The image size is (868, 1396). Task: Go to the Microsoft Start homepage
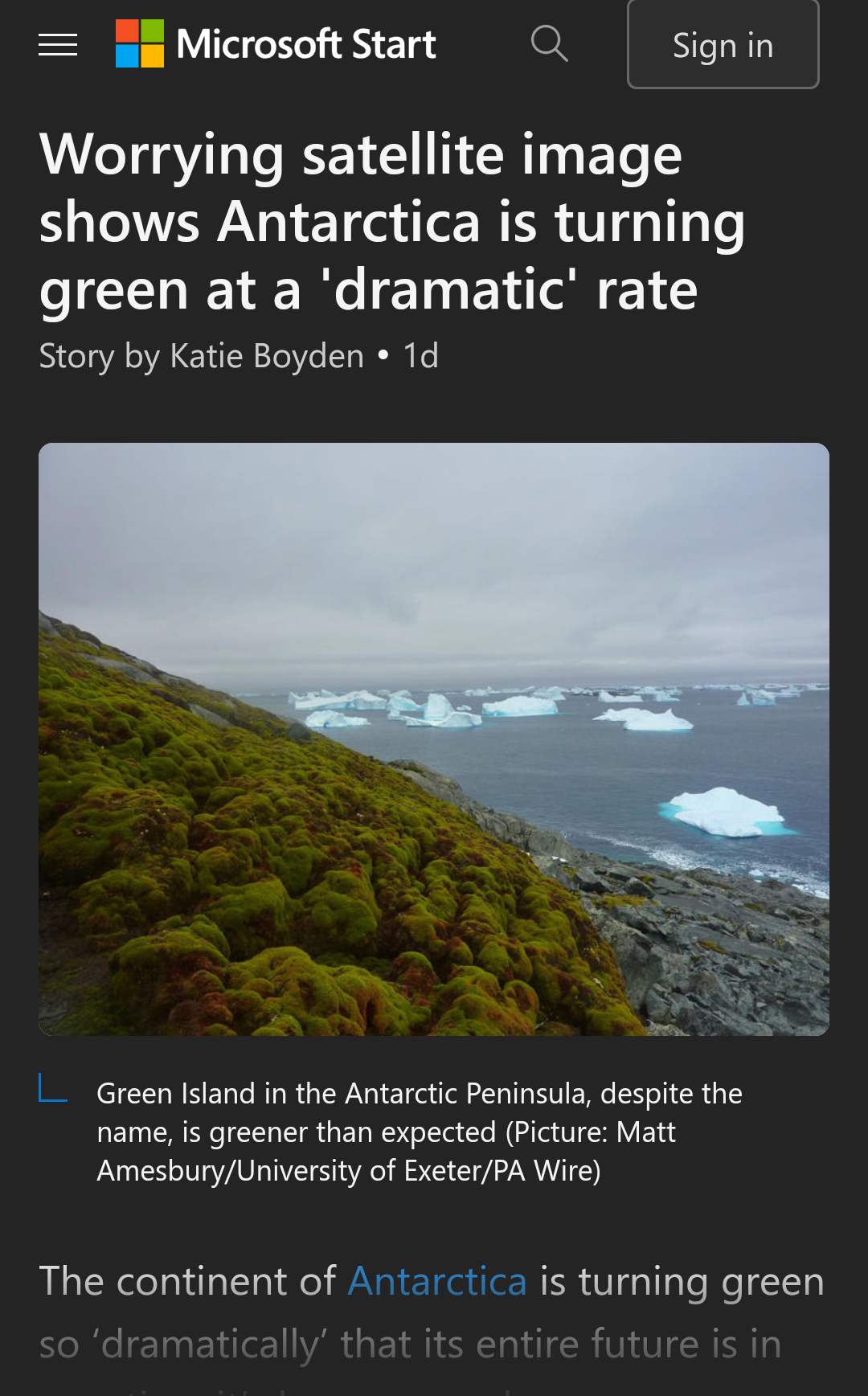(x=276, y=43)
